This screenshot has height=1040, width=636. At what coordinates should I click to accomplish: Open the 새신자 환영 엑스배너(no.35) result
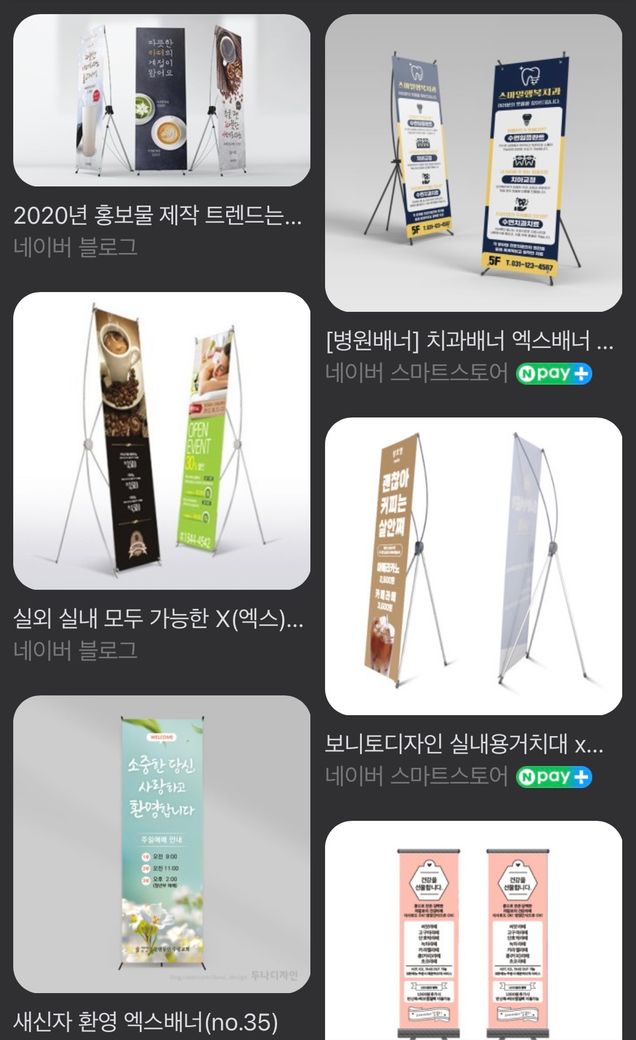[x=161, y=843]
